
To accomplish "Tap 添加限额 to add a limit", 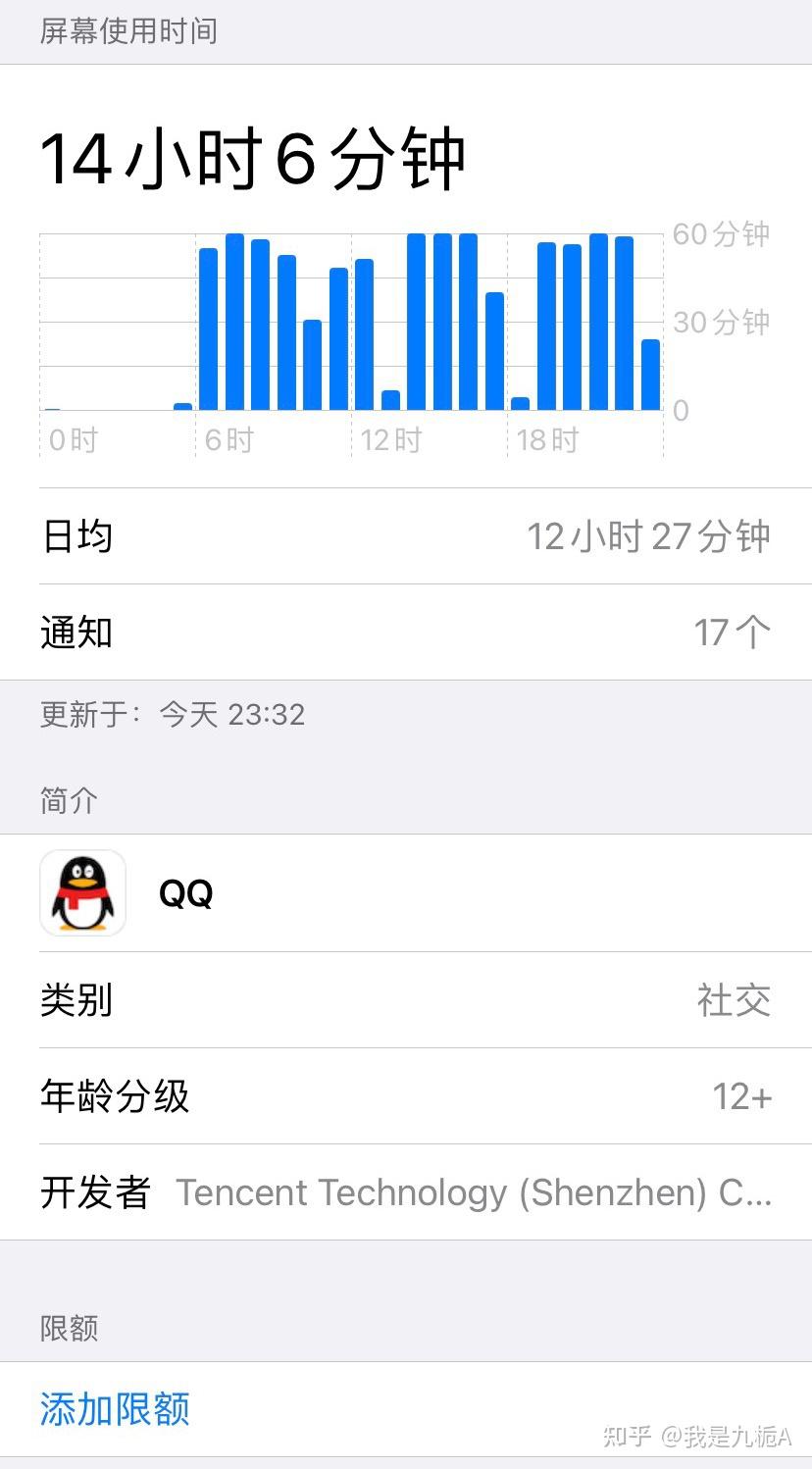I will pos(115,1409).
